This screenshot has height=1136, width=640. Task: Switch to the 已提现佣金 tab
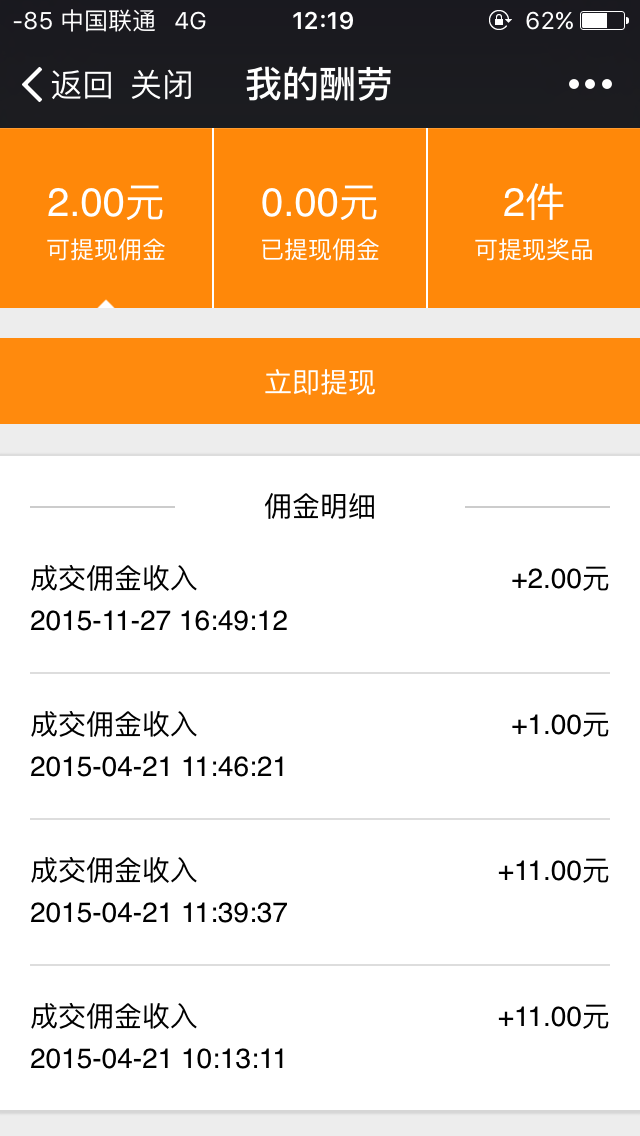pos(320,219)
